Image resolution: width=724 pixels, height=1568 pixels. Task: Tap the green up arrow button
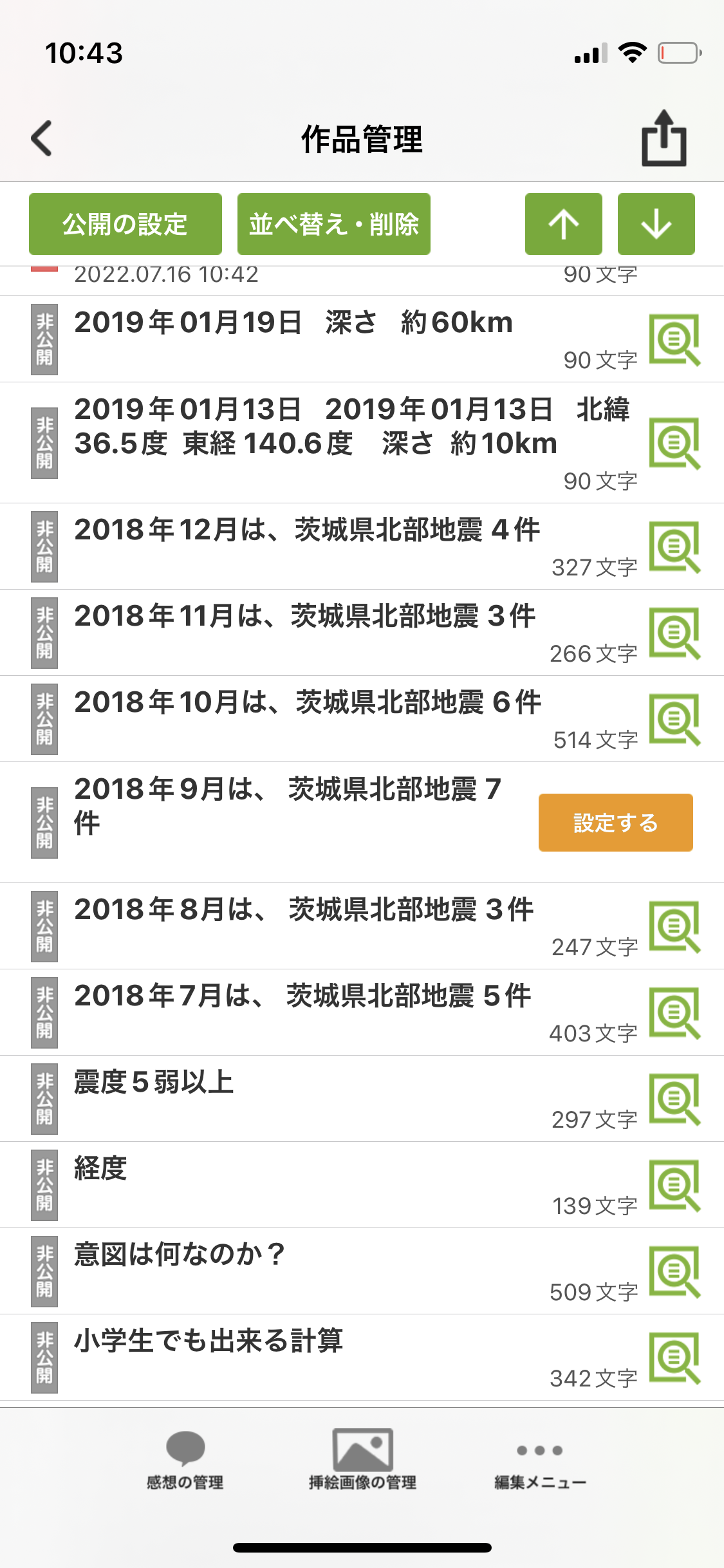click(564, 224)
